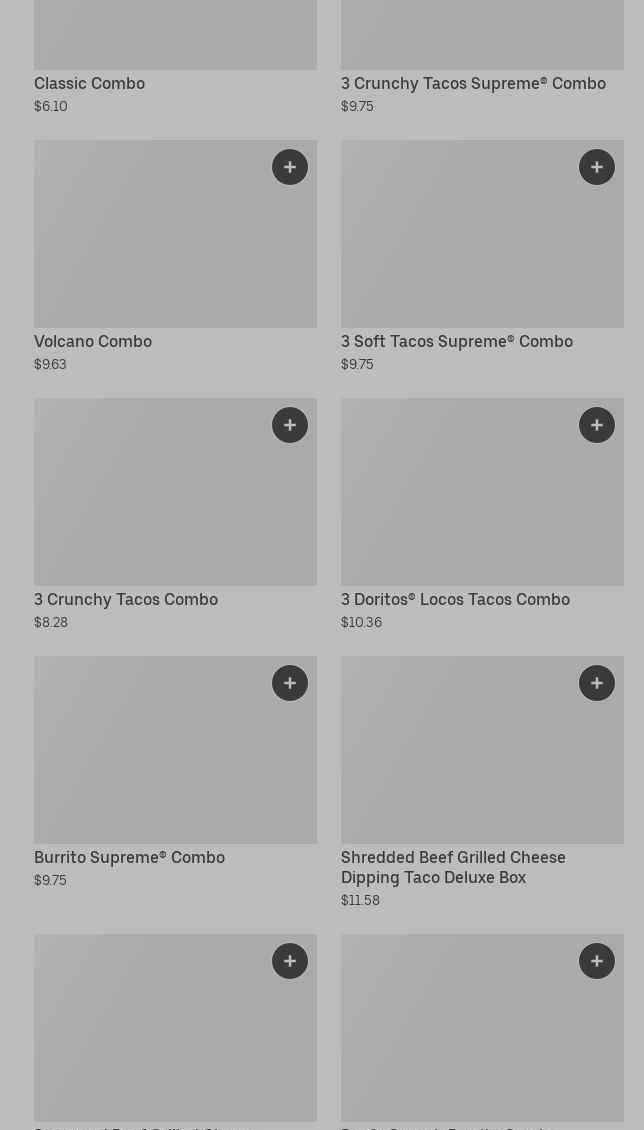The width and height of the screenshot is (644, 1130).
Task: Open the Classic Combo item
Action: (x=89, y=84)
